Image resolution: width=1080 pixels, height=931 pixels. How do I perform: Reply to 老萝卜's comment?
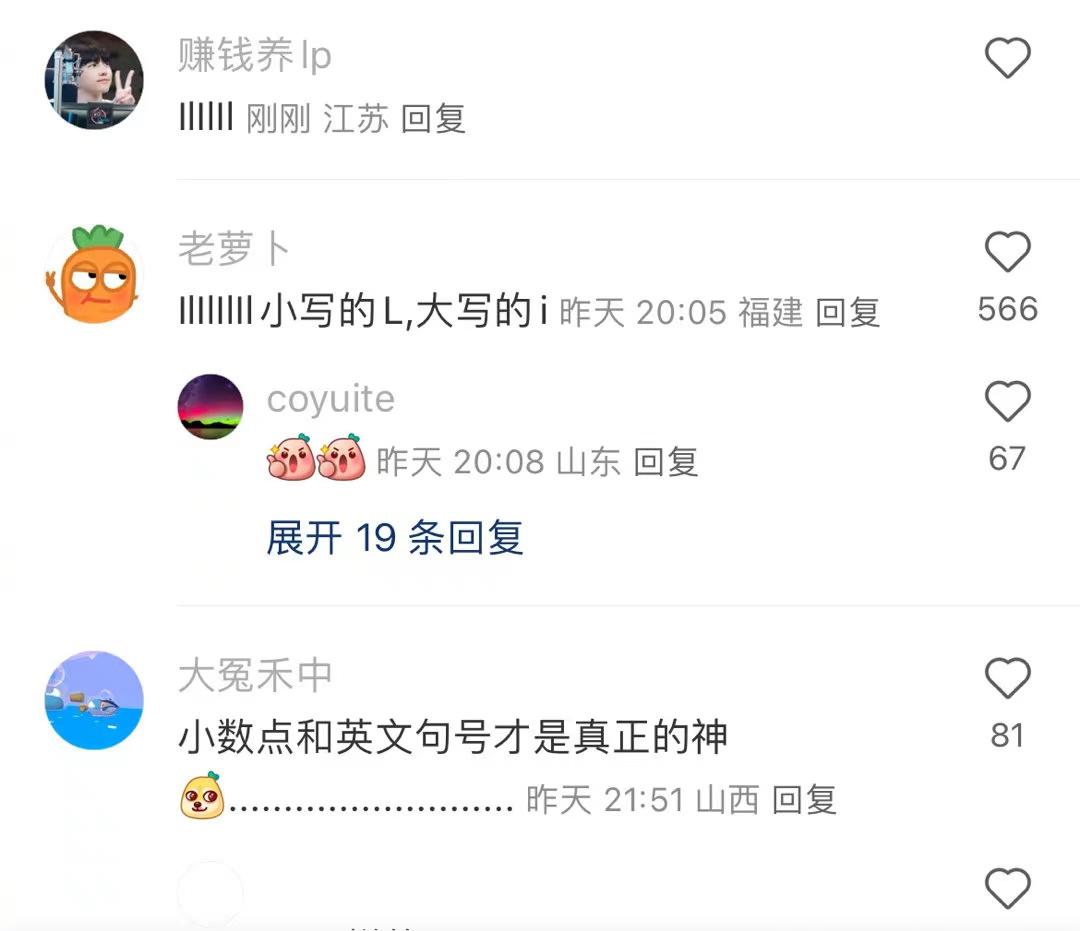(847, 313)
